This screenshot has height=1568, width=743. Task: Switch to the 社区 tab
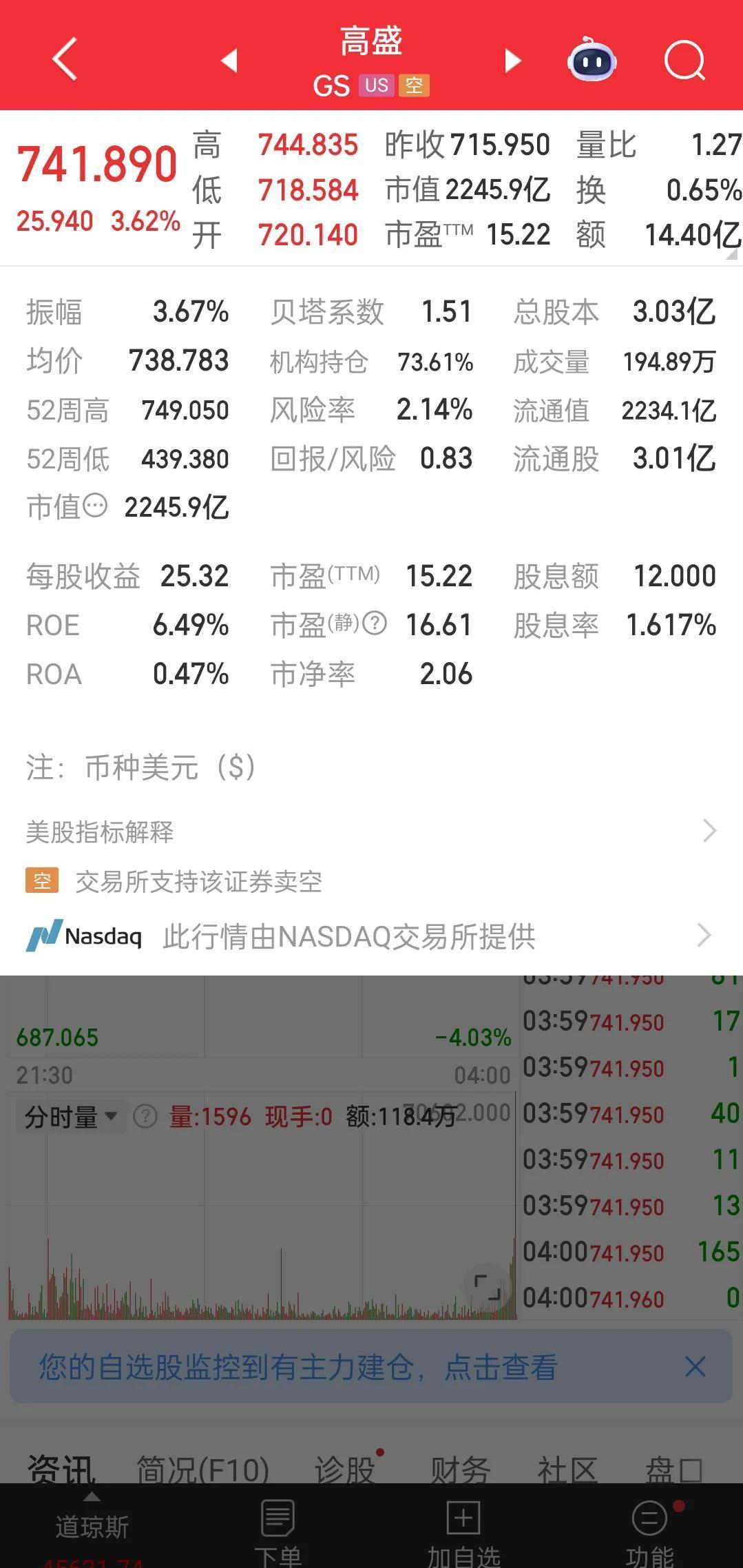[567, 1469]
